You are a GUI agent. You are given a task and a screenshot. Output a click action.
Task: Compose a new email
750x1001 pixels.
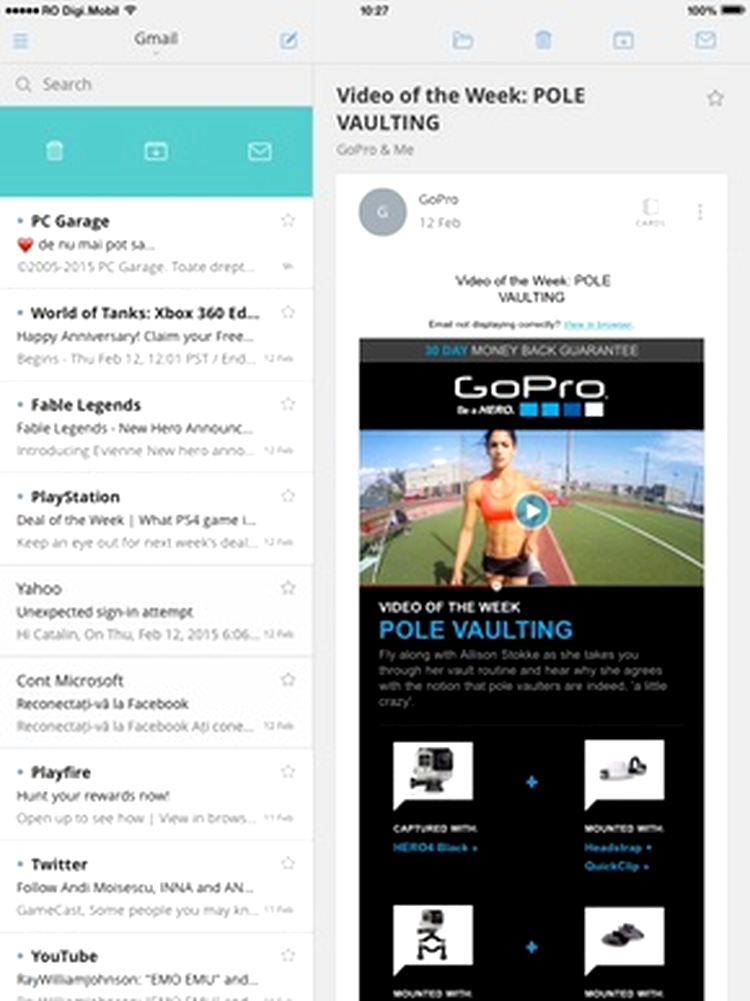click(289, 41)
